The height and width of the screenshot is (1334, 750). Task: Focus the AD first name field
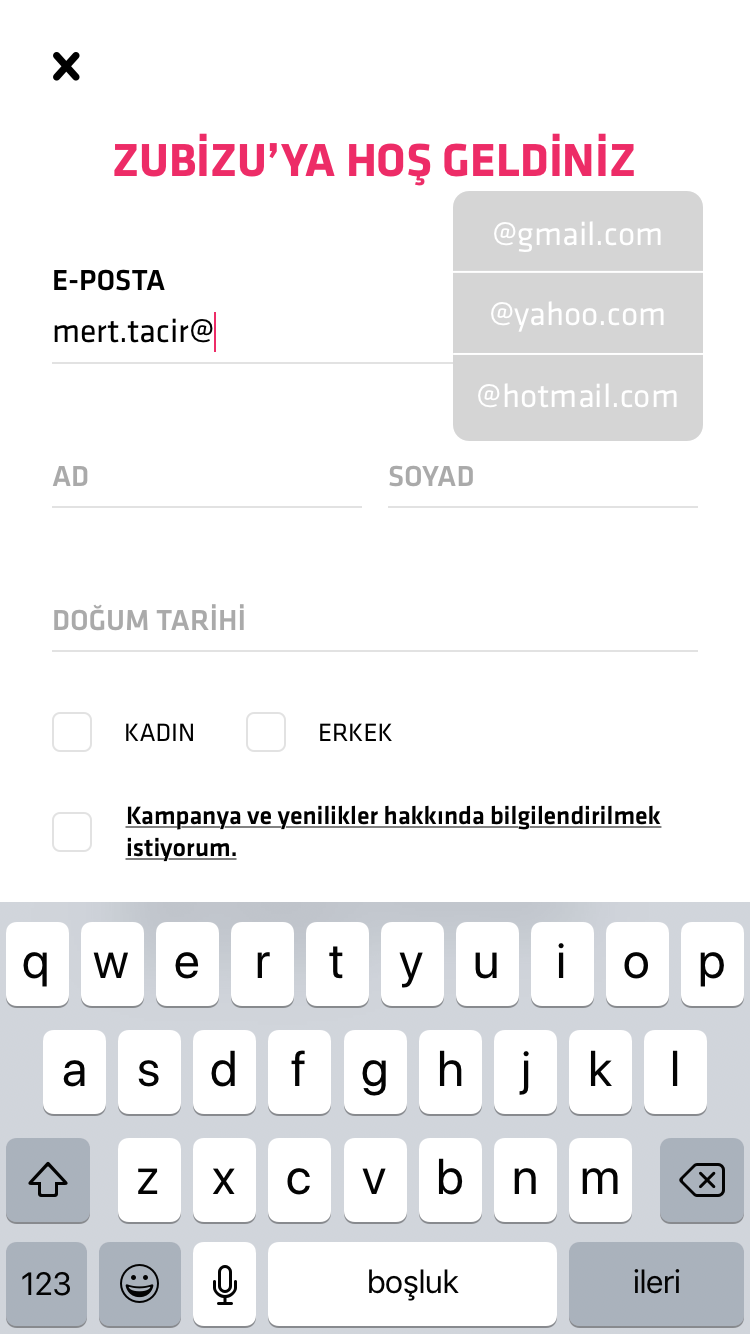[x=206, y=478]
